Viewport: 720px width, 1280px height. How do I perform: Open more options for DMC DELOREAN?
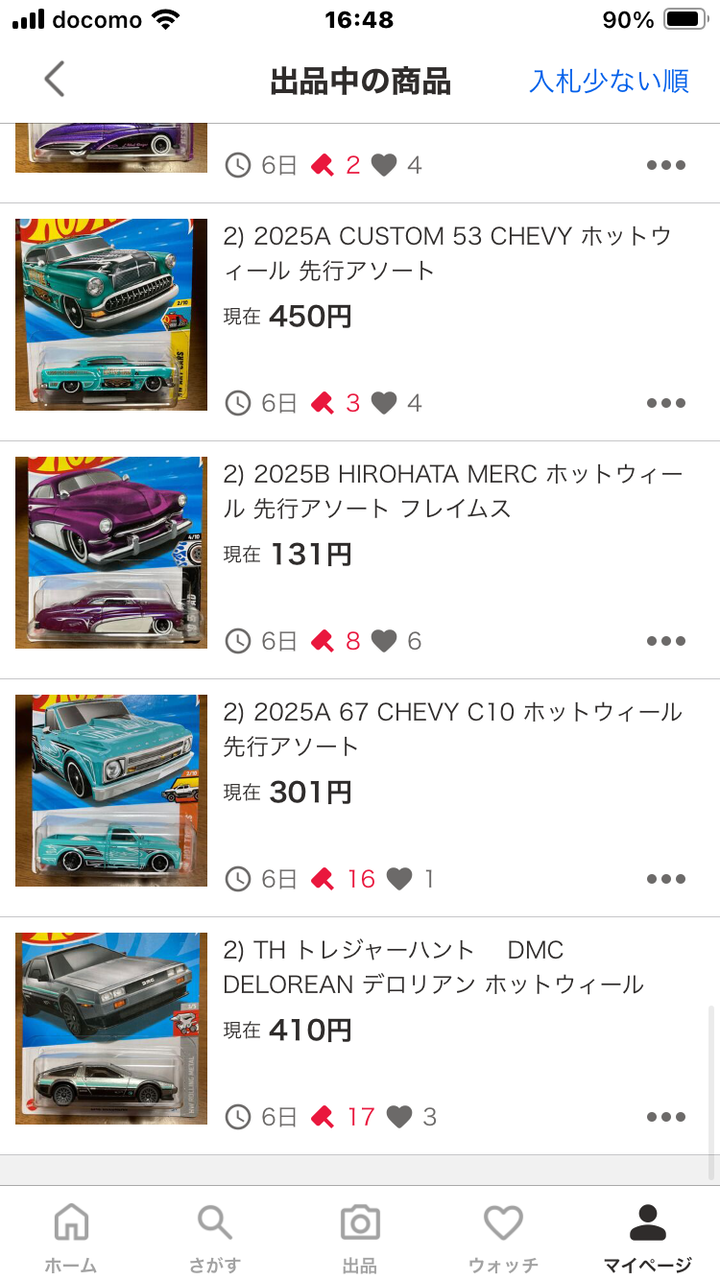(665, 1117)
